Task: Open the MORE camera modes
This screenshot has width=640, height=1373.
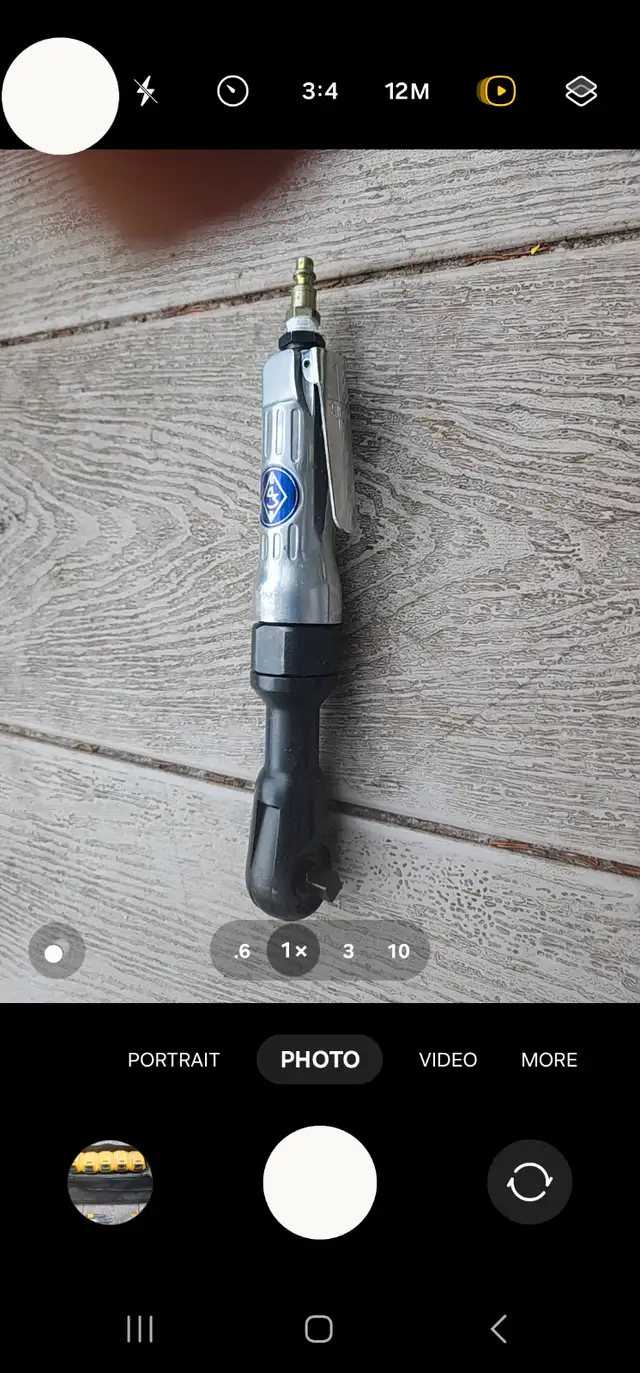Action: coord(549,1060)
